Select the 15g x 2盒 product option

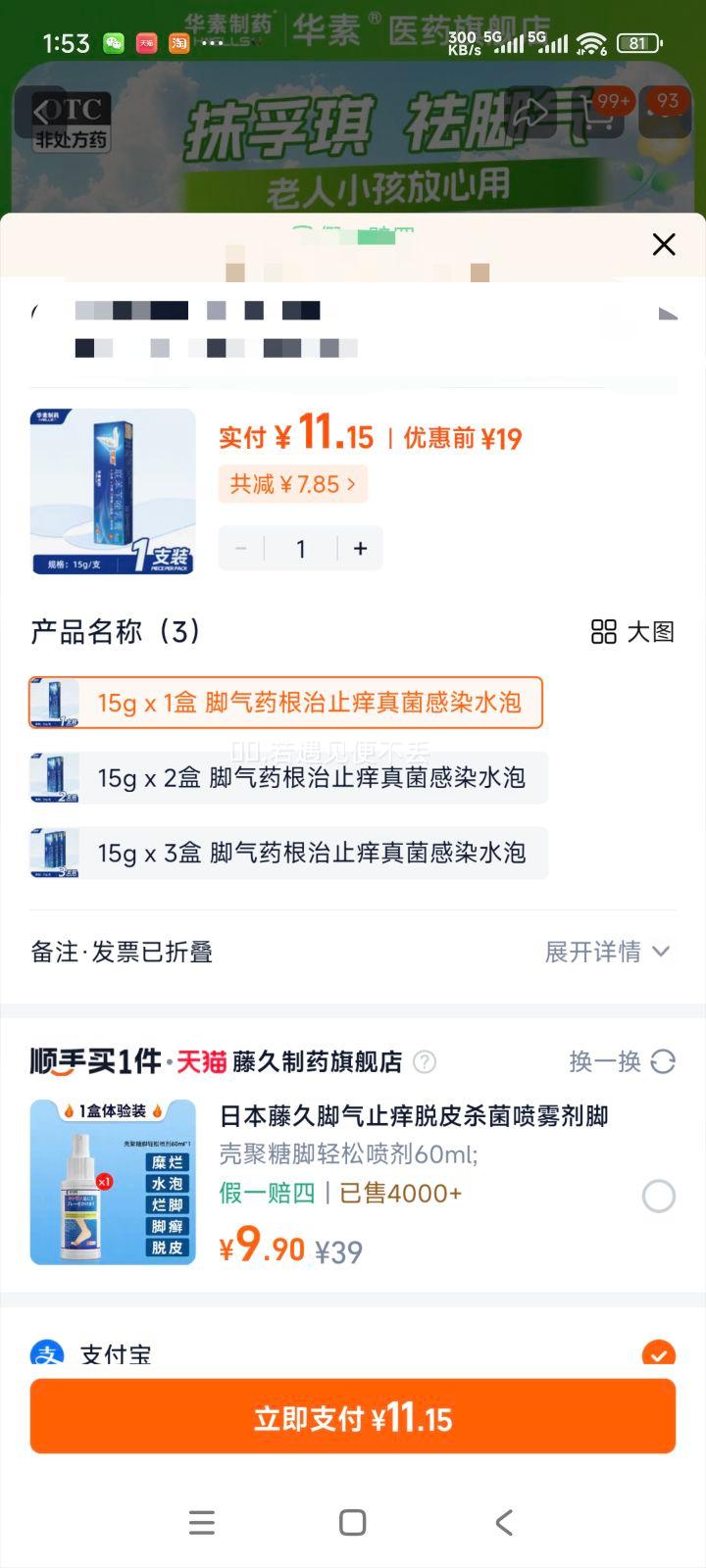pyautogui.click(x=284, y=777)
